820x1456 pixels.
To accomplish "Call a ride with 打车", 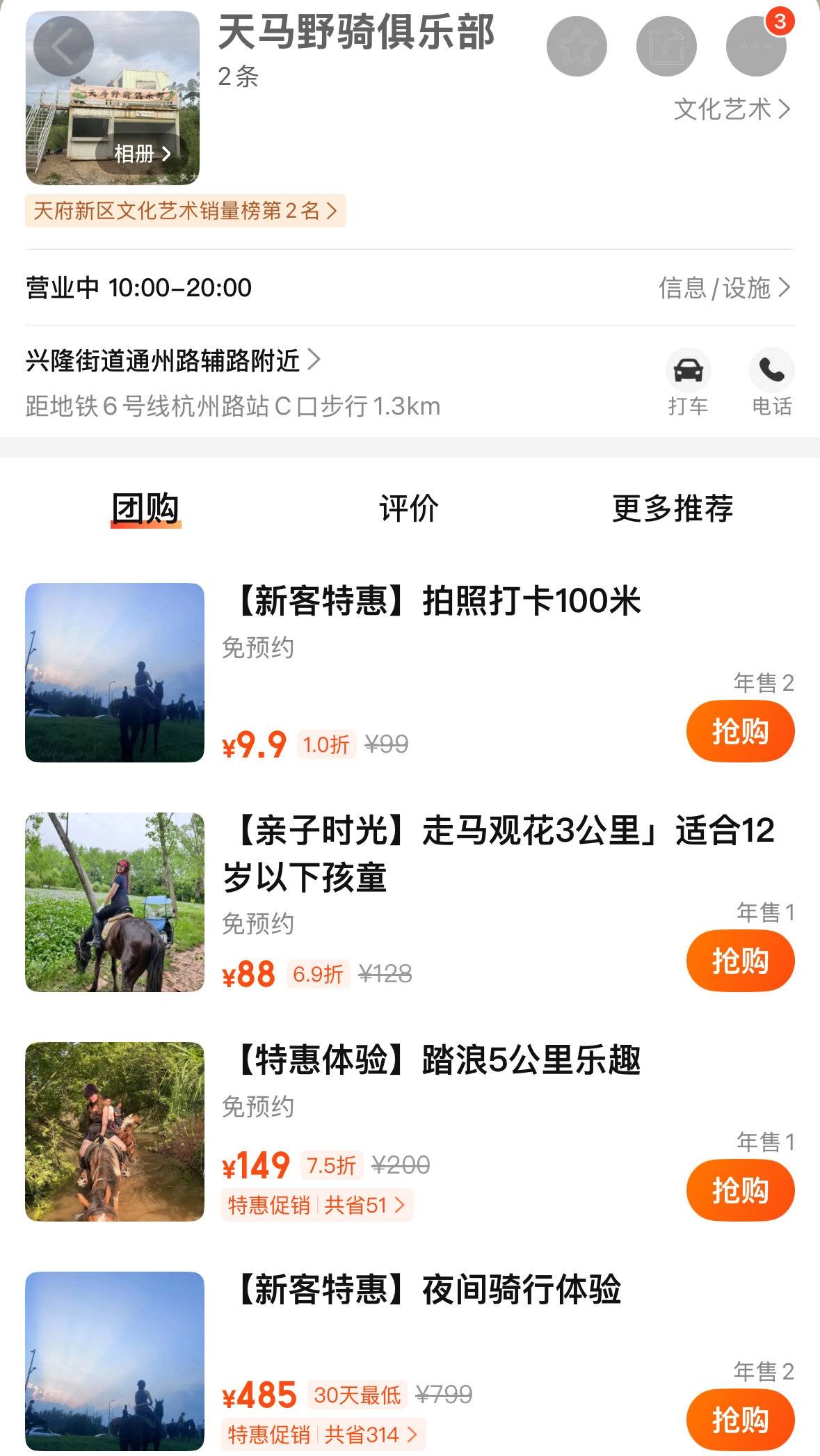I will coord(688,382).
